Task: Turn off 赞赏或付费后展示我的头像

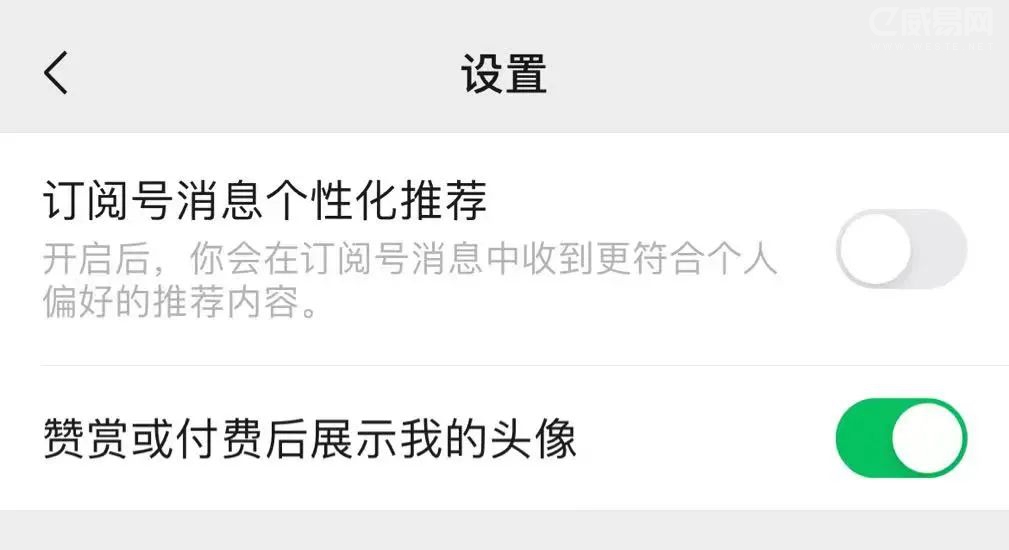Action: (x=901, y=438)
